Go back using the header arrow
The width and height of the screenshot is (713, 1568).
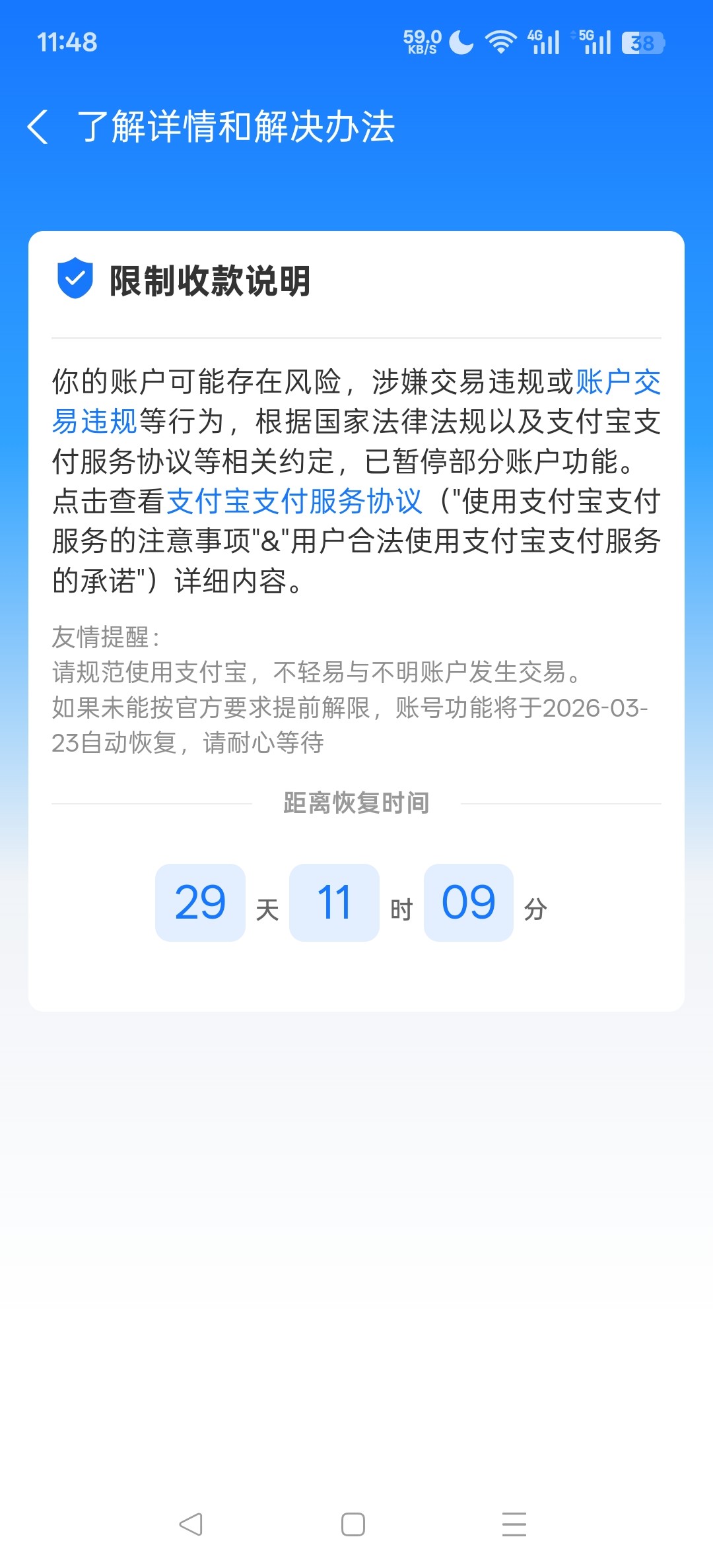tap(38, 127)
